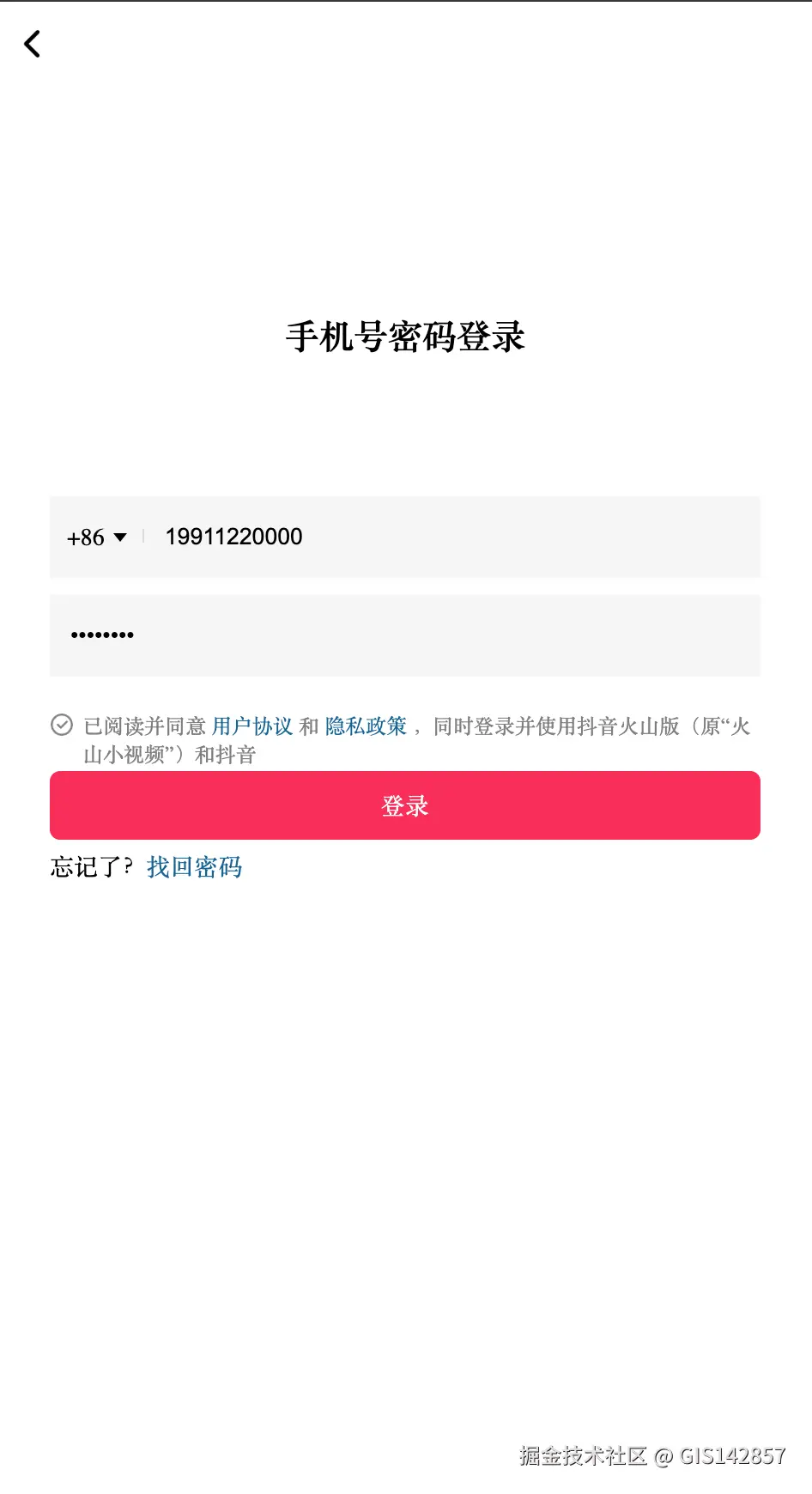The height and width of the screenshot is (1494, 812).
Task: Open the +86 country code dropdown
Action: tap(96, 537)
